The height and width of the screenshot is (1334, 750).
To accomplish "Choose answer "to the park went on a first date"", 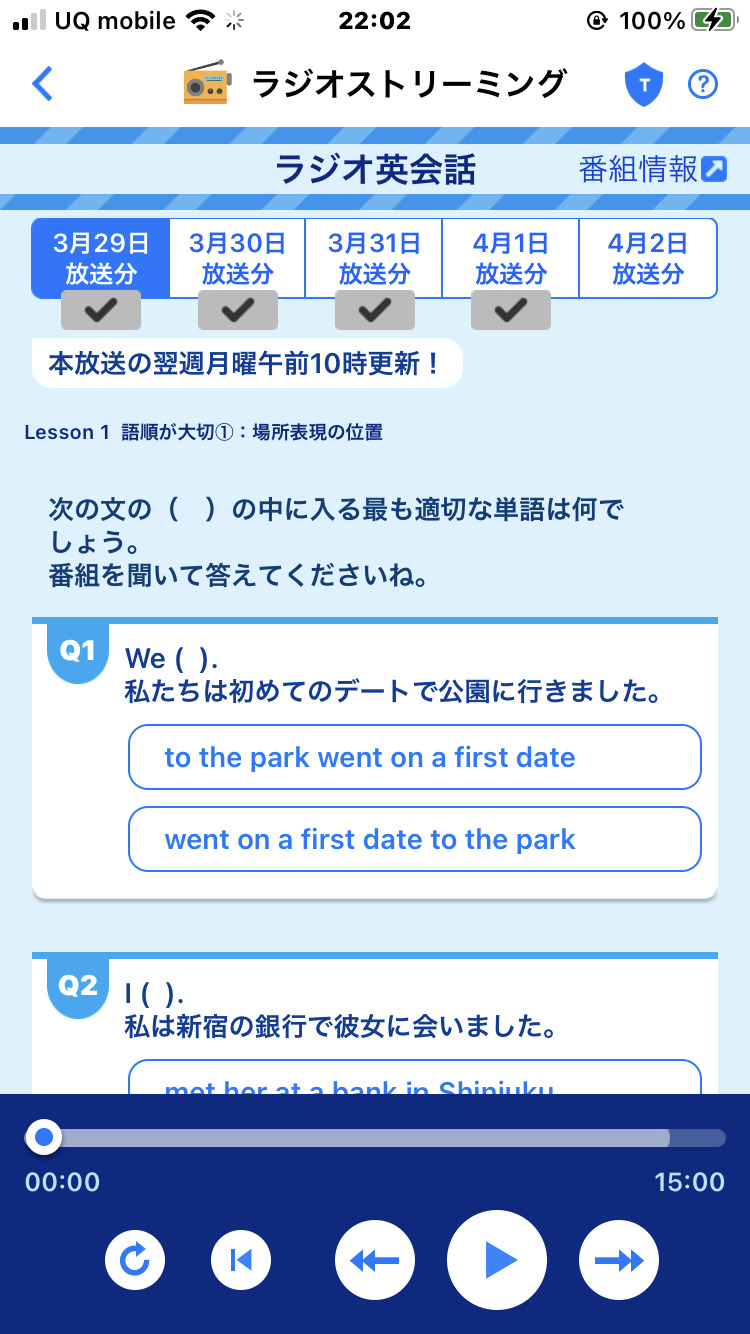I will (x=414, y=757).
